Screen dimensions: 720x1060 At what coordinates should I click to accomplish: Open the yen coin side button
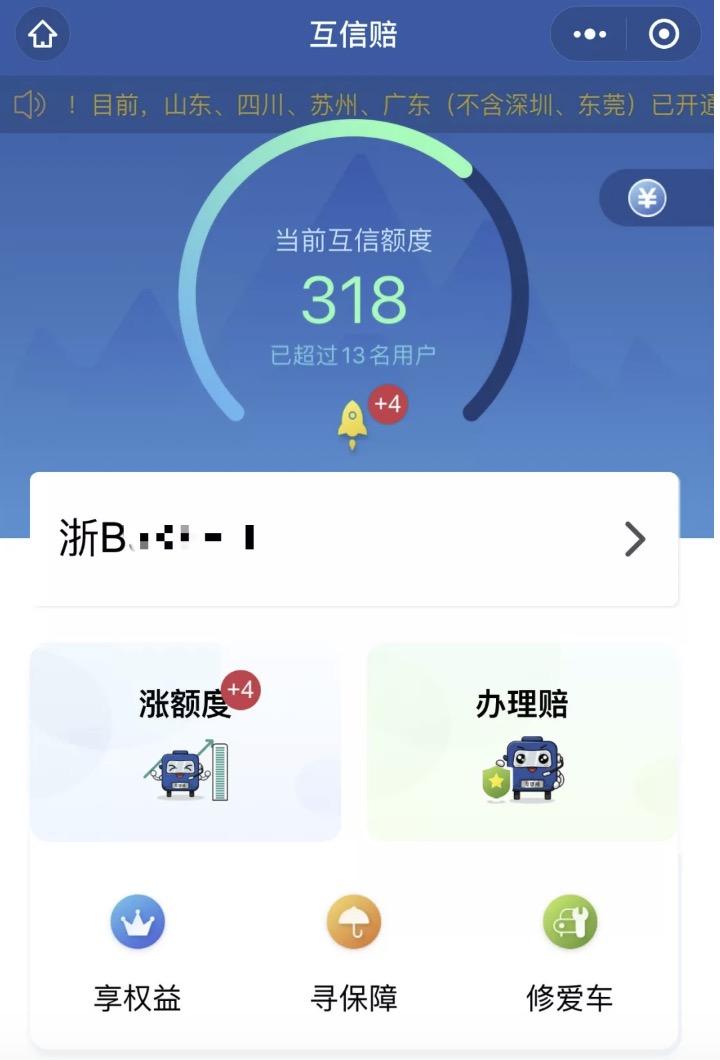(647, 198)
